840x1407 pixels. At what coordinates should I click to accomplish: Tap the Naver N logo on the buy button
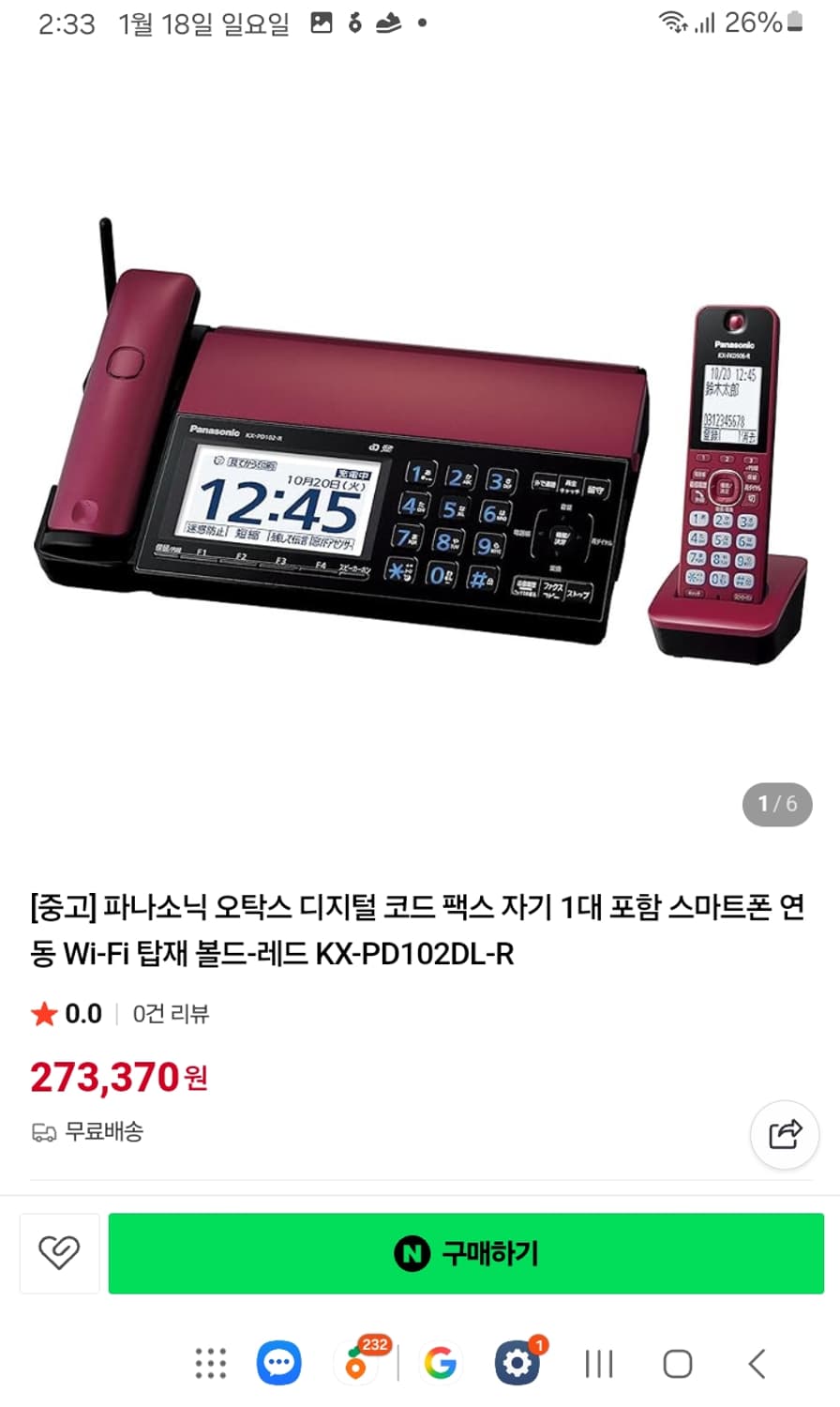pos(414,1252)
